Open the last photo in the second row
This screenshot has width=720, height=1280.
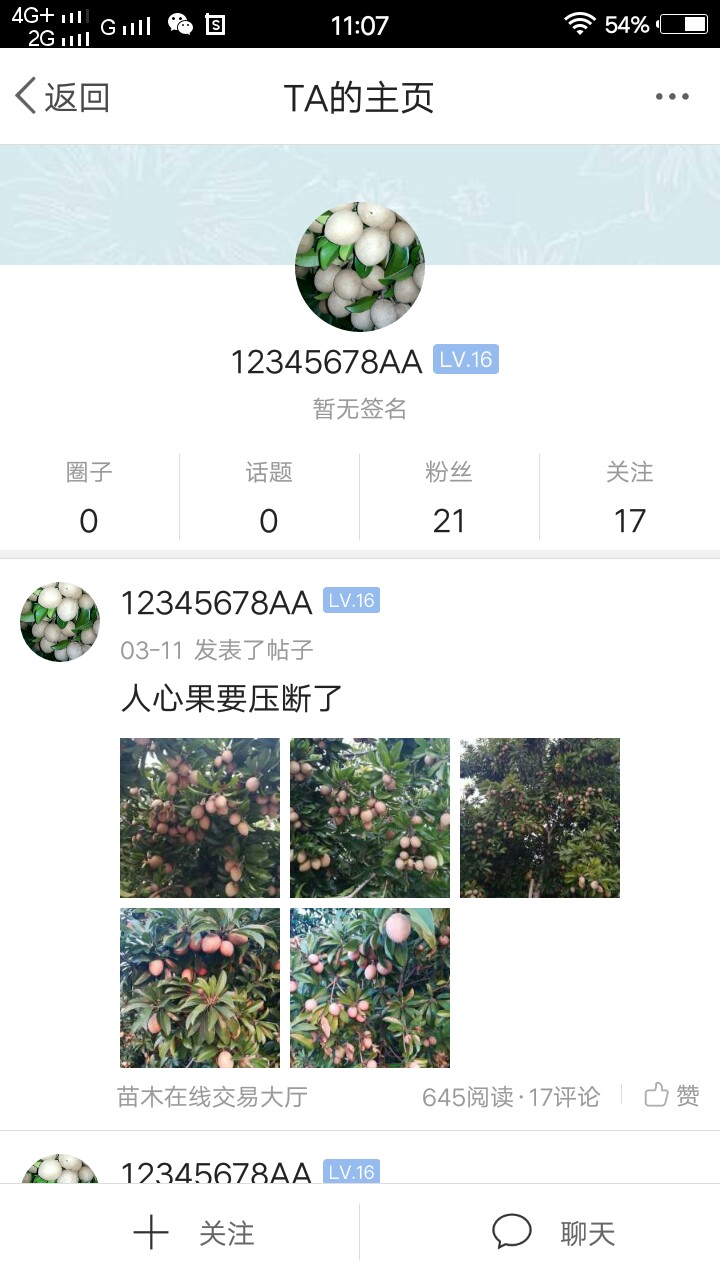[x=370, y=988]
